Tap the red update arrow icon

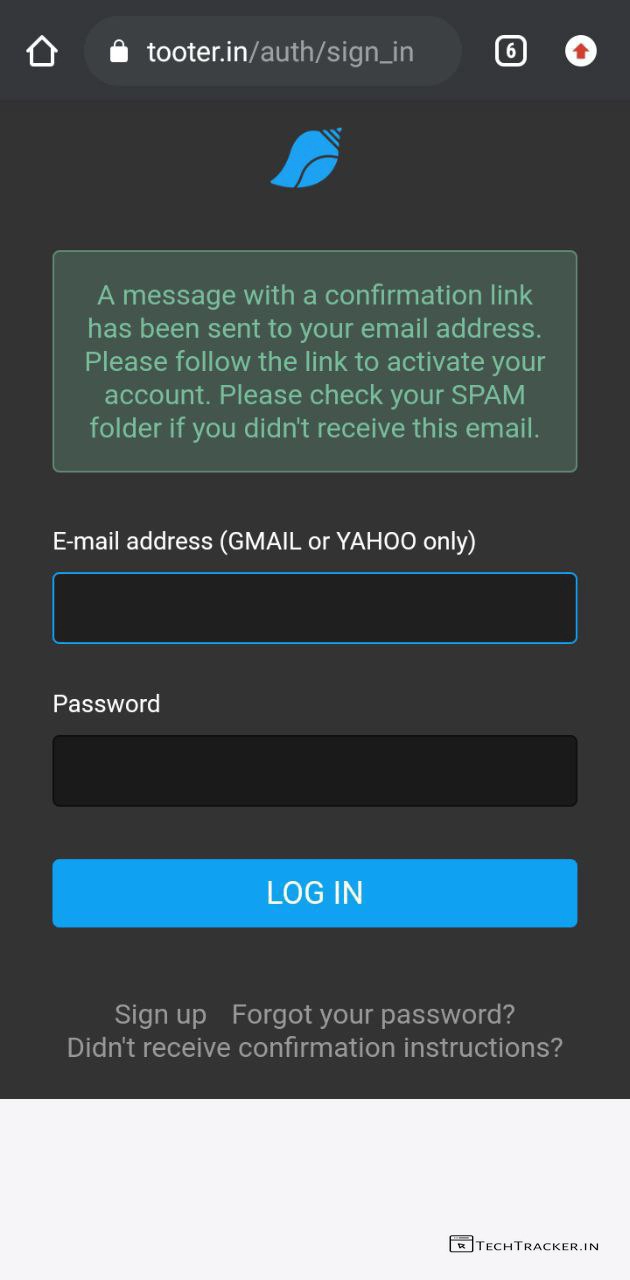tap(581, 51)
